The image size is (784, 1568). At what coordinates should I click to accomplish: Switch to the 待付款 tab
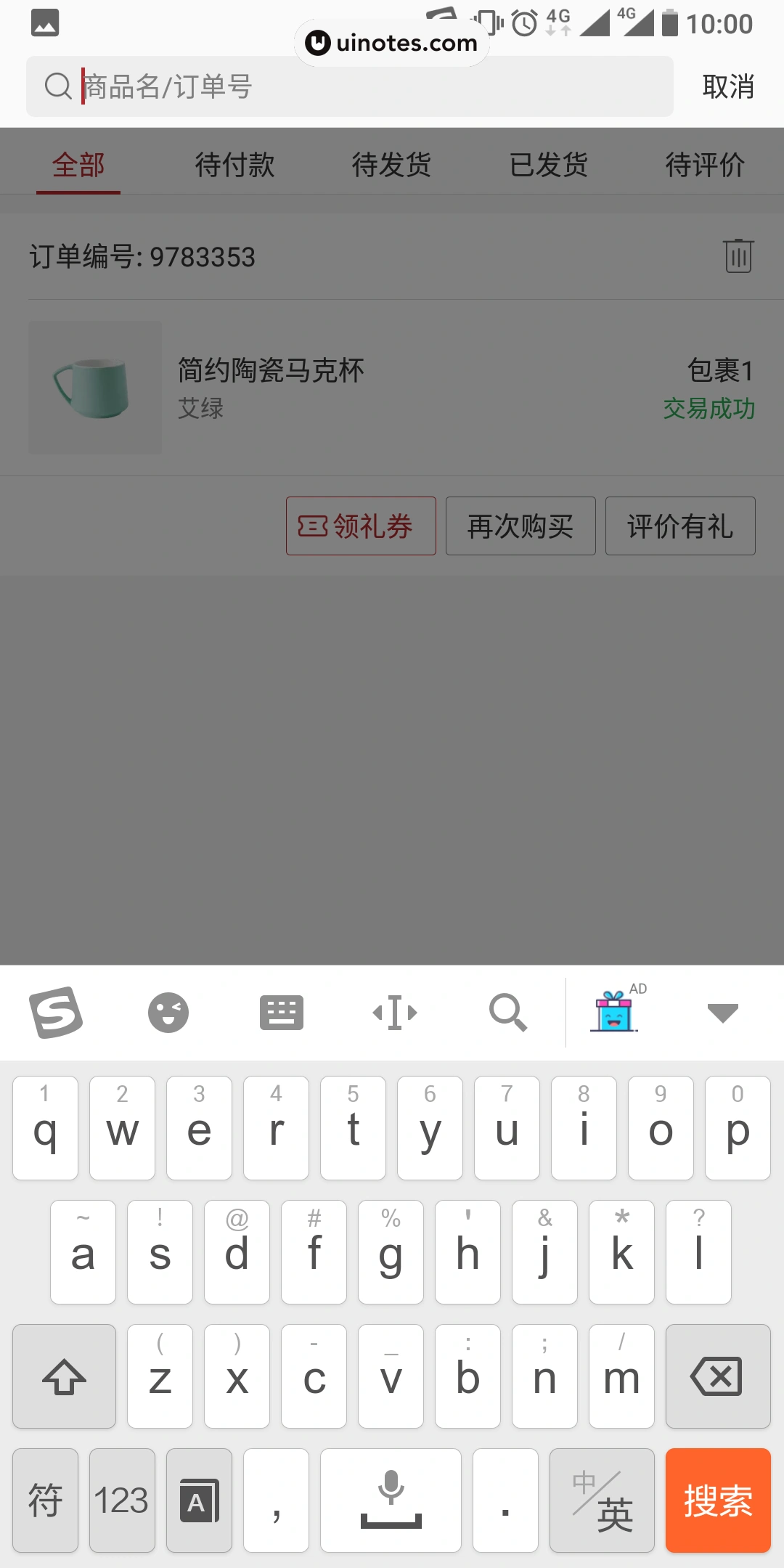point(234,165)
